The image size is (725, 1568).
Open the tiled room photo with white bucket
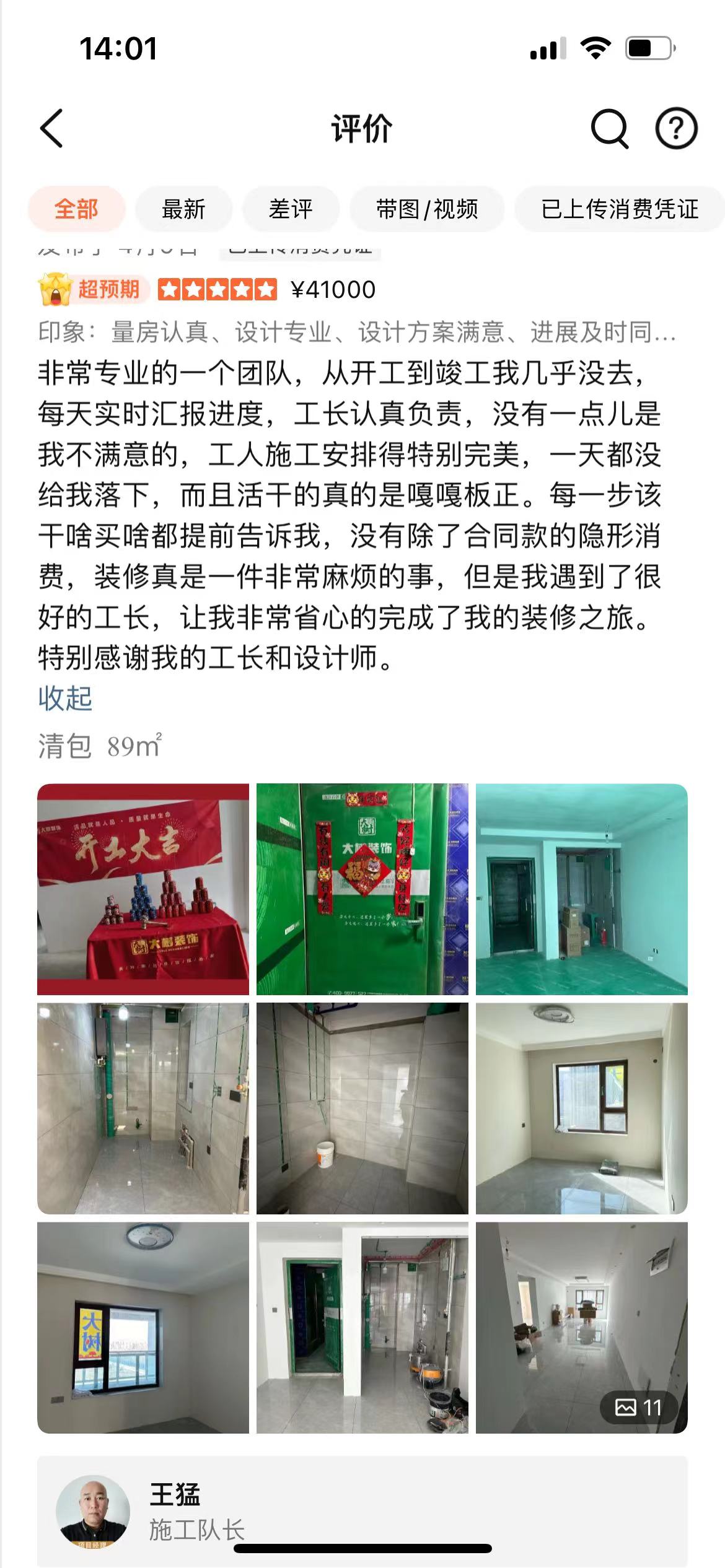tap(362, 1108)
